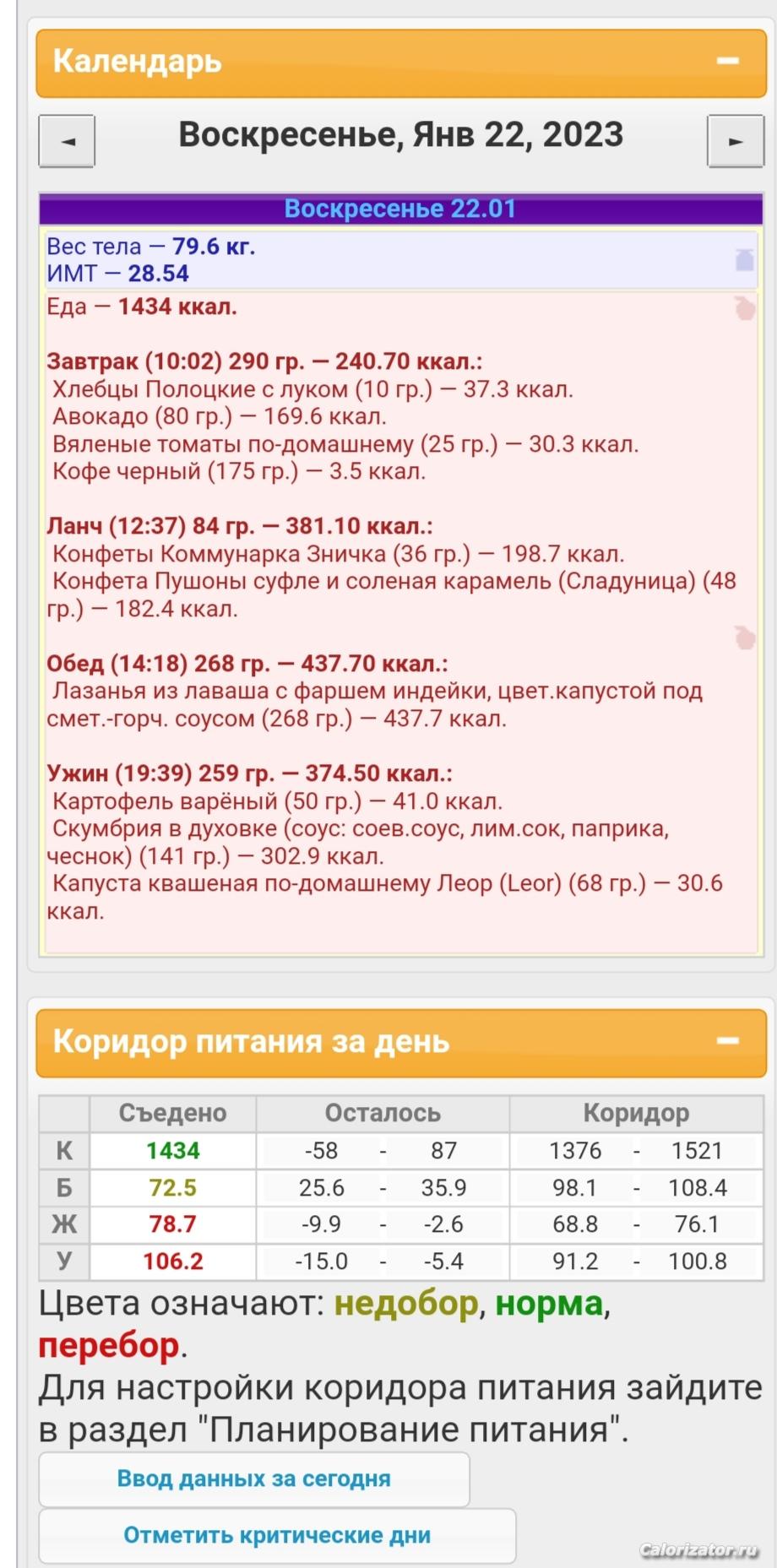Open the food entry apple icon
This screenshot has width=777, height=1568.
tap(744, 309)
